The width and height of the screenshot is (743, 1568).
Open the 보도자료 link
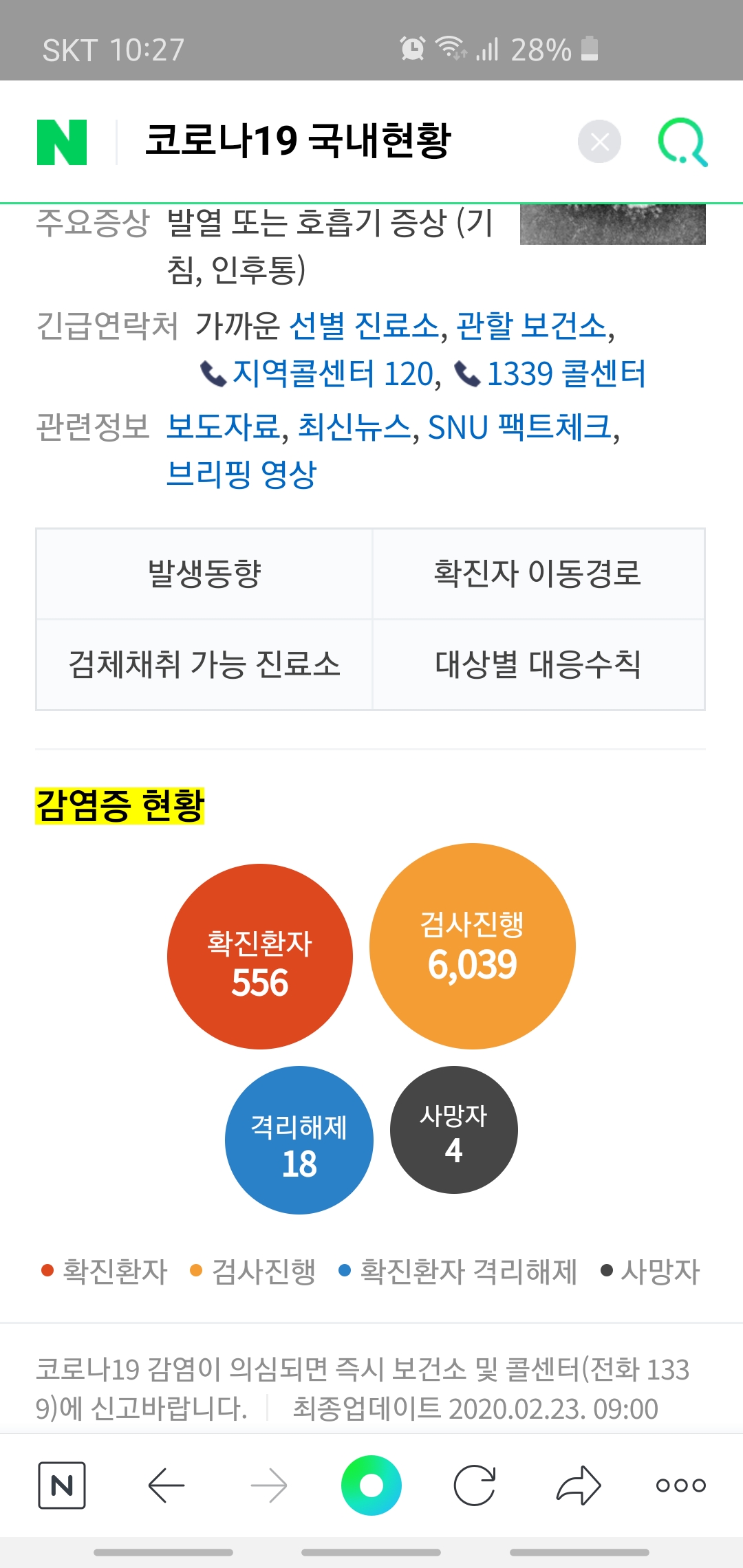click(x=224, y=427)
